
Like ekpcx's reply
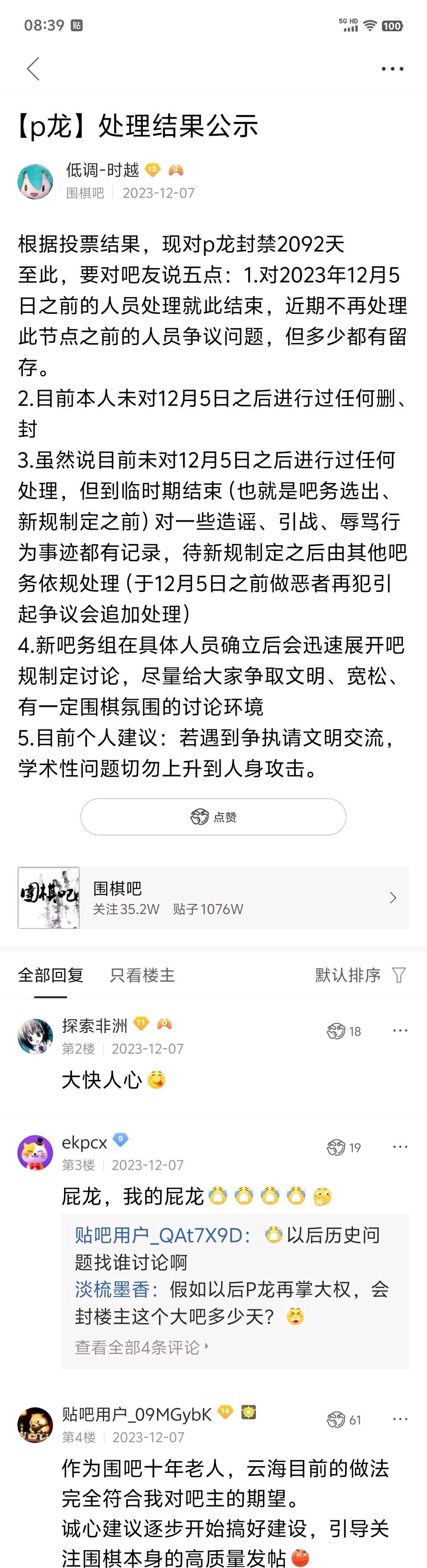pos(344,1147)
